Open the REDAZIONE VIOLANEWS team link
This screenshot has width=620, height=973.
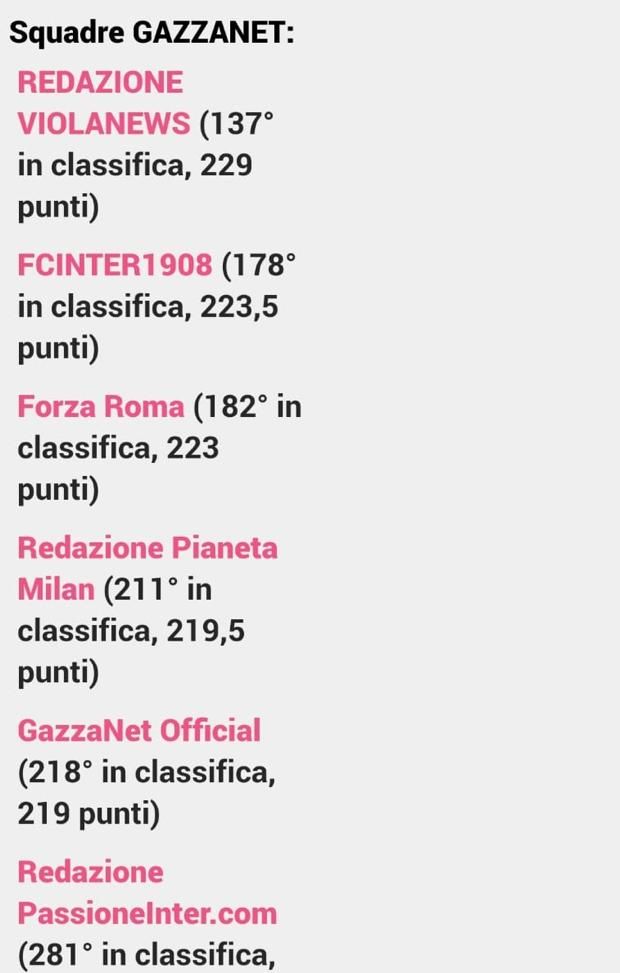102,102
